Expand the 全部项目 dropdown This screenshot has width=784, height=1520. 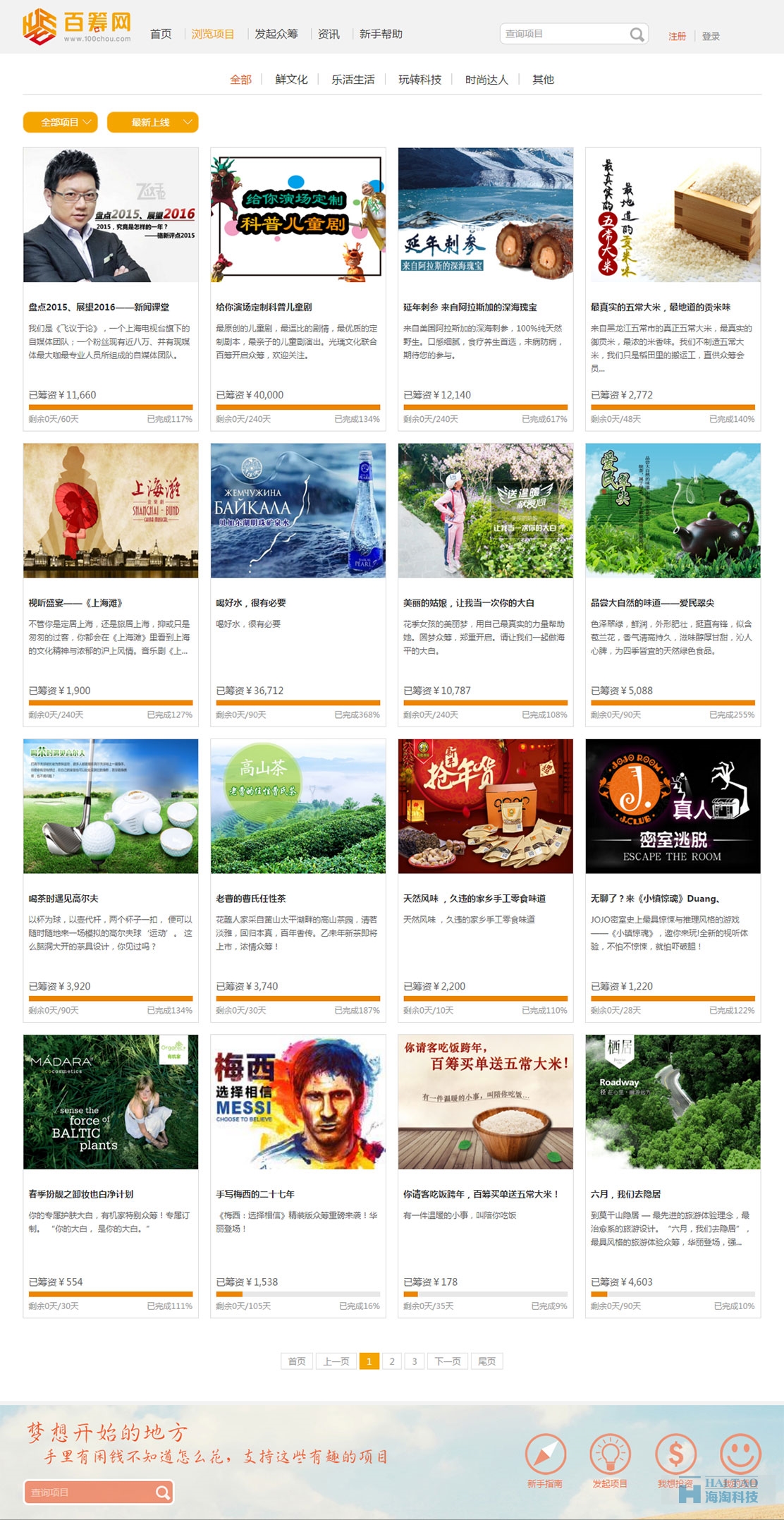click(60, 122)
